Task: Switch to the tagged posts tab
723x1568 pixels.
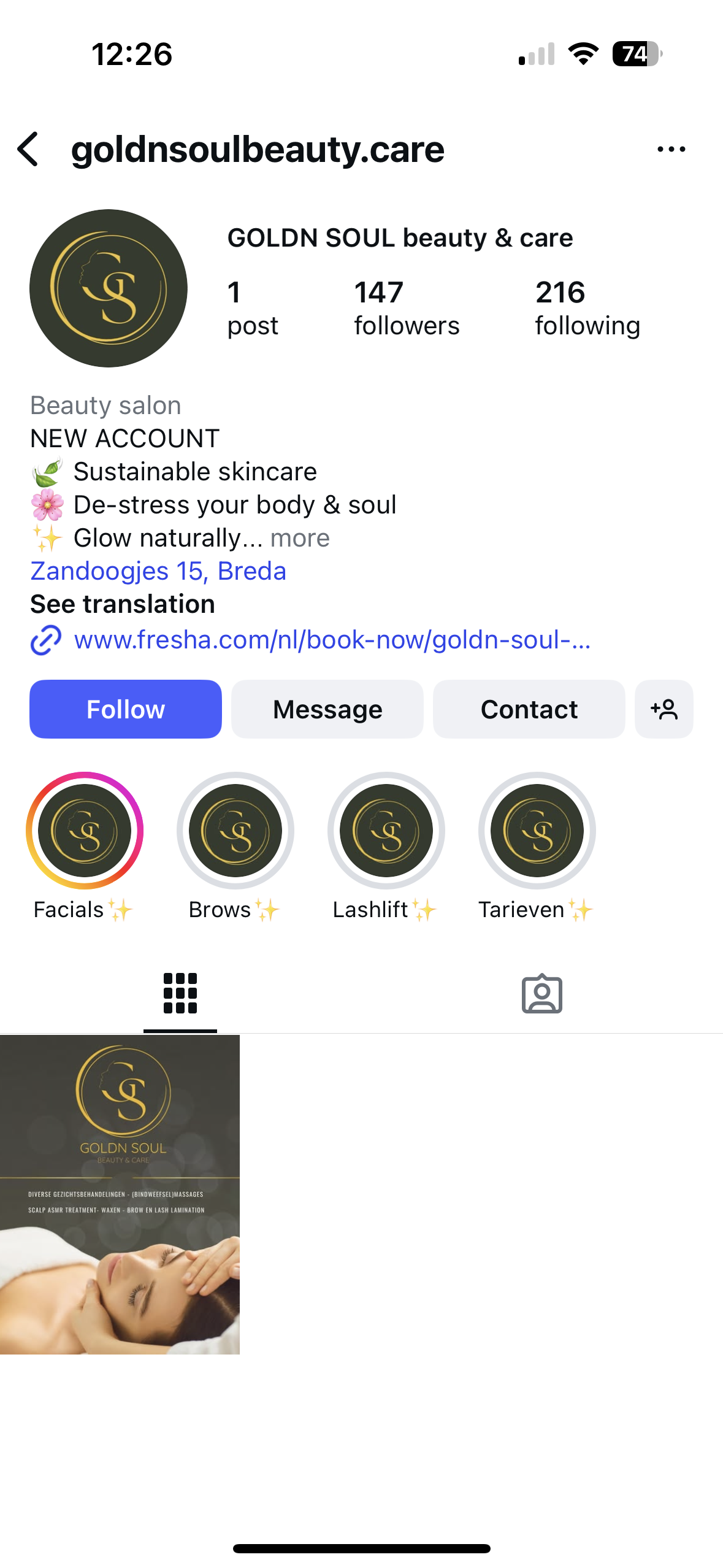Action: click(x=542, y=994)
